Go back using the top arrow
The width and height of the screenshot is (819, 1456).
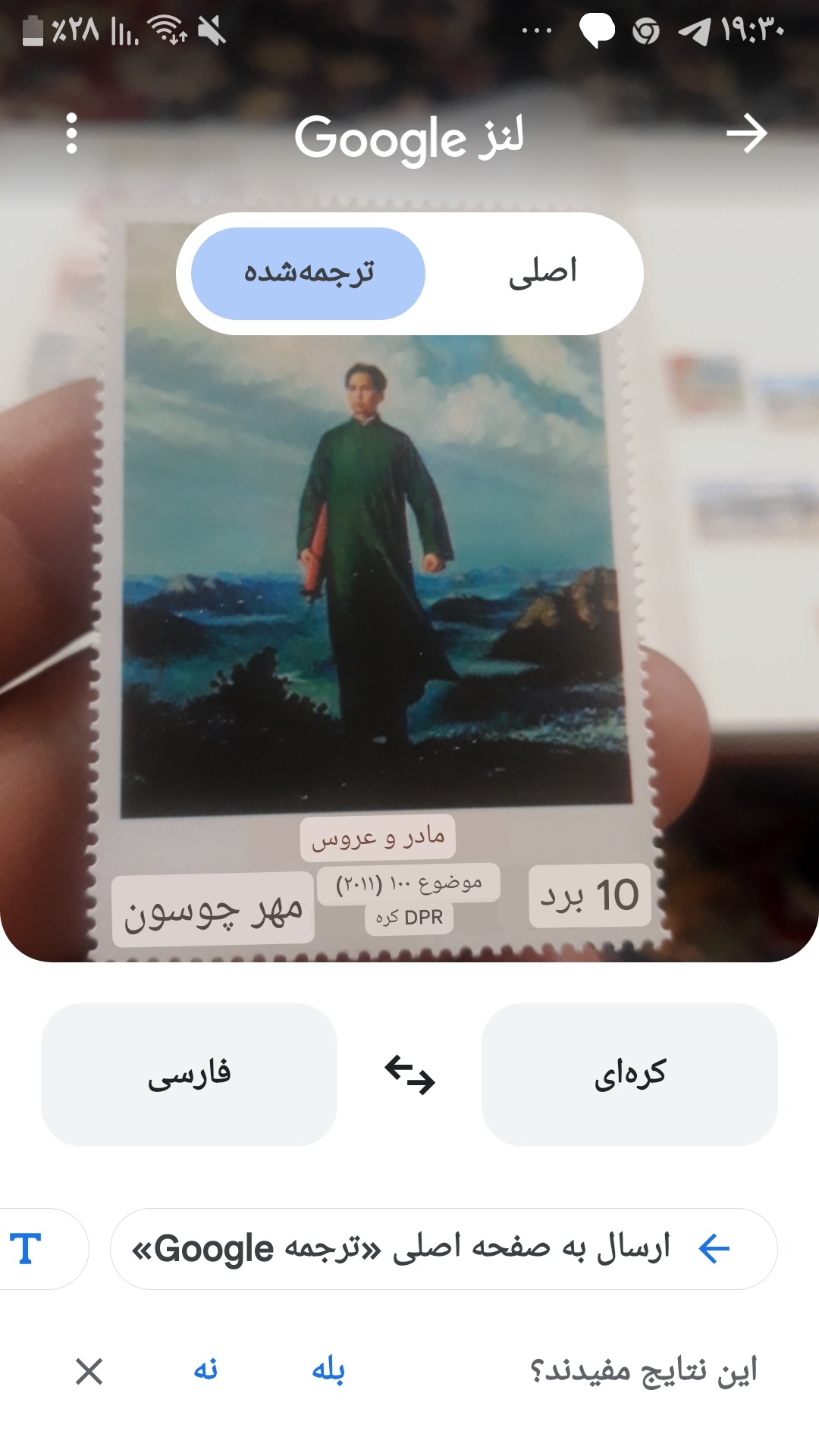(x=746, y=133)
